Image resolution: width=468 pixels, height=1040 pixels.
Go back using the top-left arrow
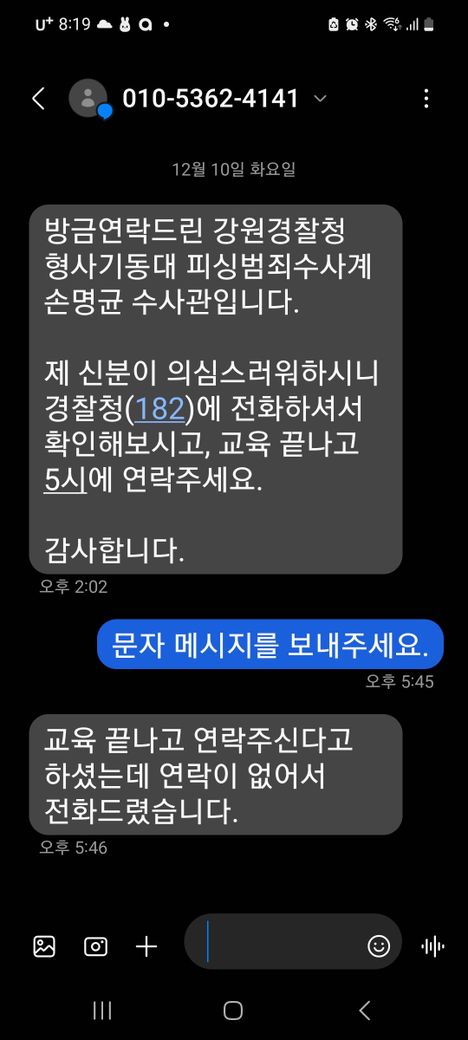[38, 99]
